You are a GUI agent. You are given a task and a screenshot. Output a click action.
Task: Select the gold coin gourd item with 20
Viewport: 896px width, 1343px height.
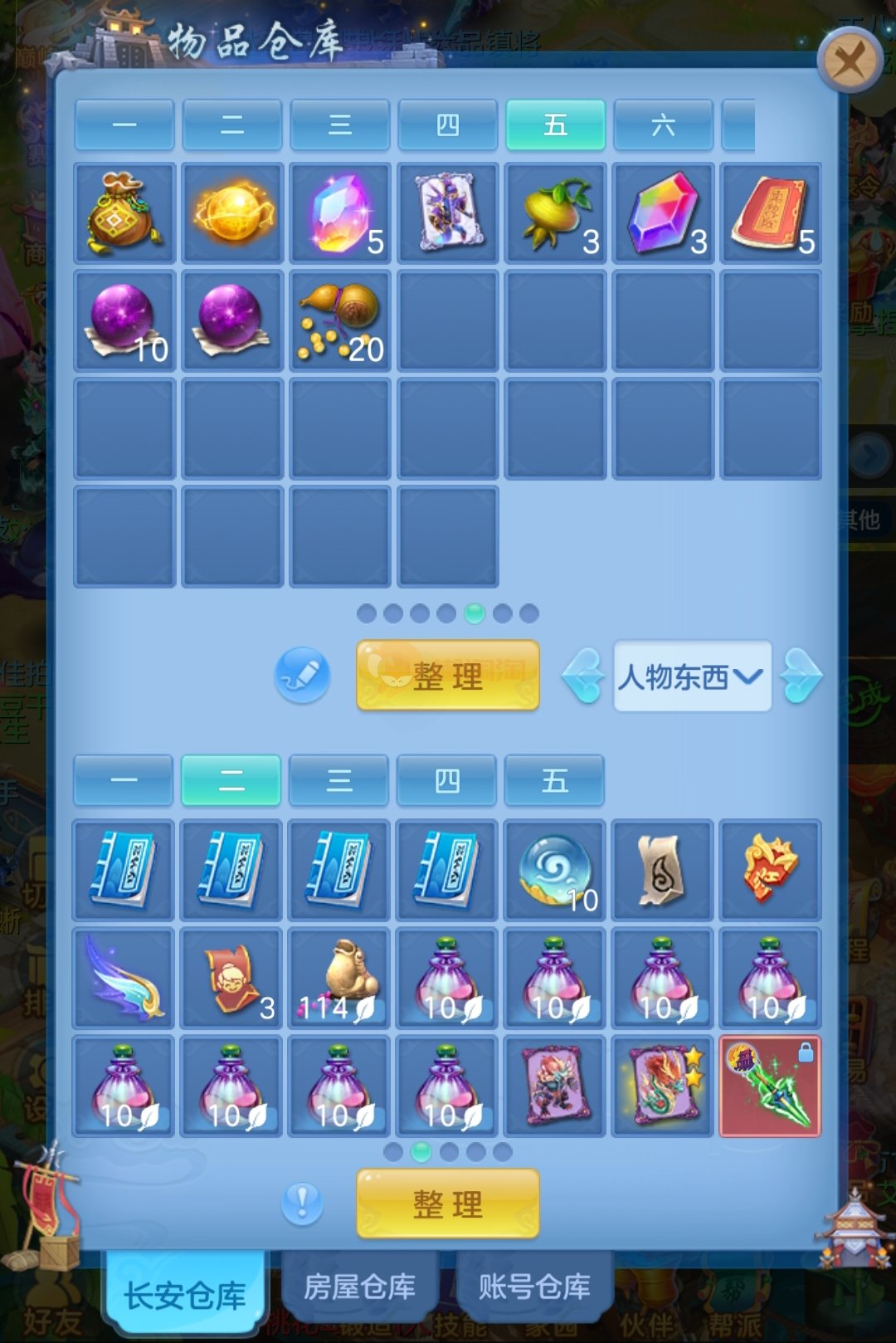340,321
